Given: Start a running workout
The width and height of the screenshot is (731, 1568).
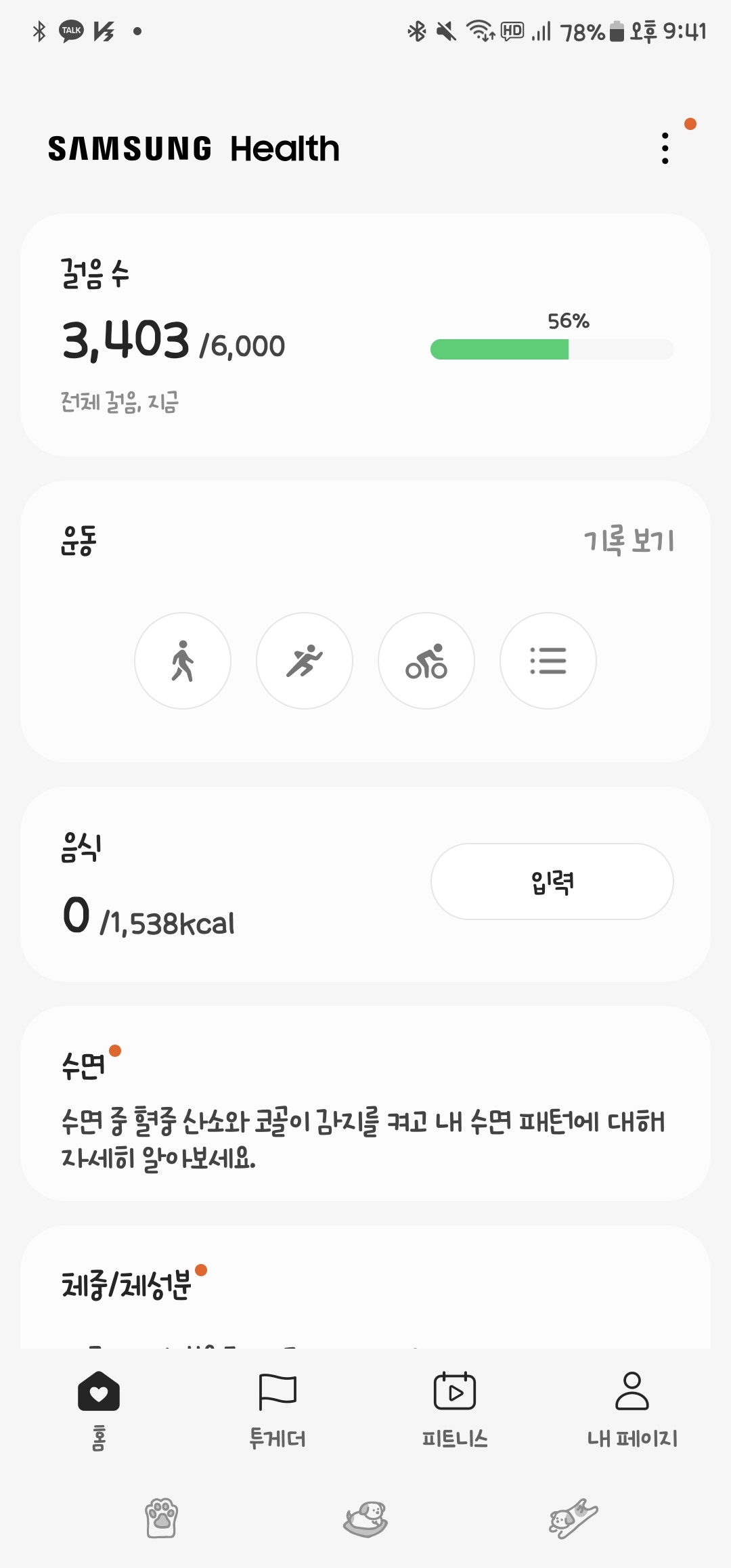Looking at the screenshot, I should pos(305,661).
